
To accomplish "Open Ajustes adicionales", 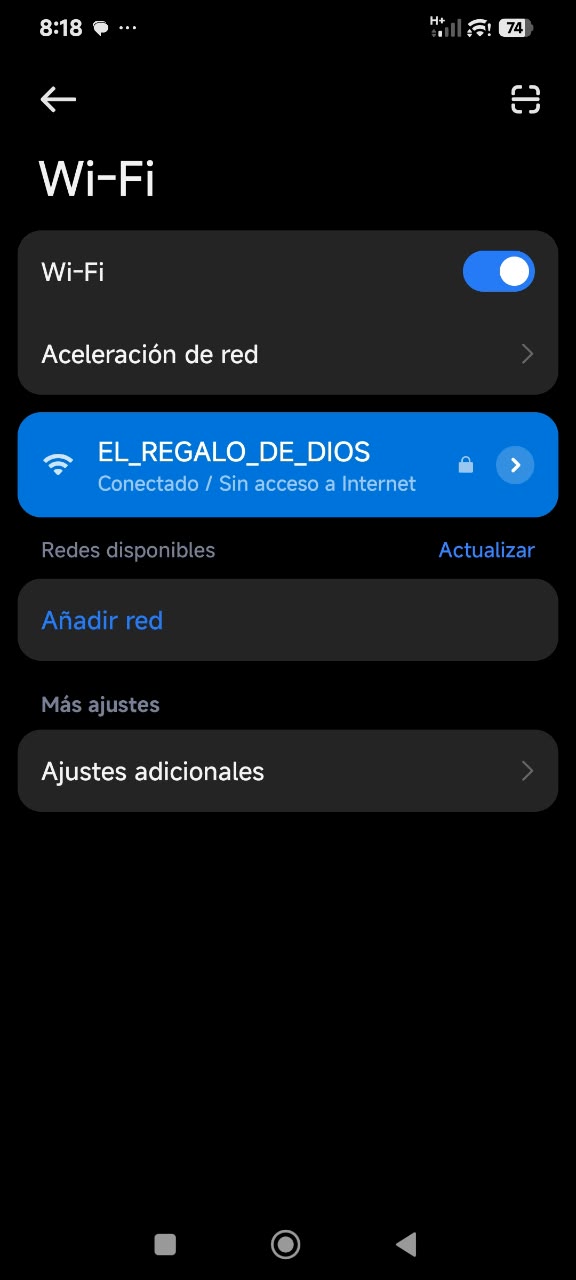I will coord(288,771).
